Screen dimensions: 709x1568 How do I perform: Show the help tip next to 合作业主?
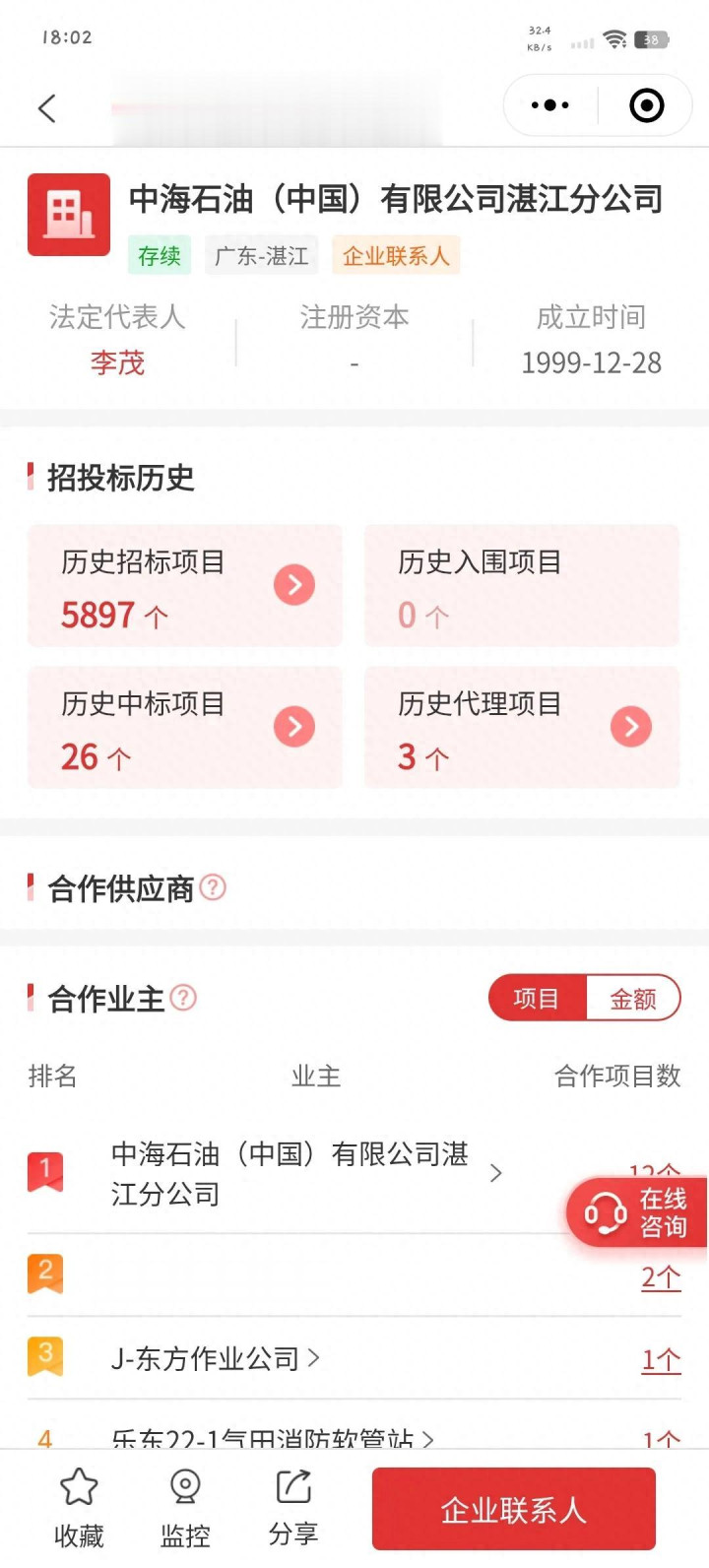click(x=183, y=998)
